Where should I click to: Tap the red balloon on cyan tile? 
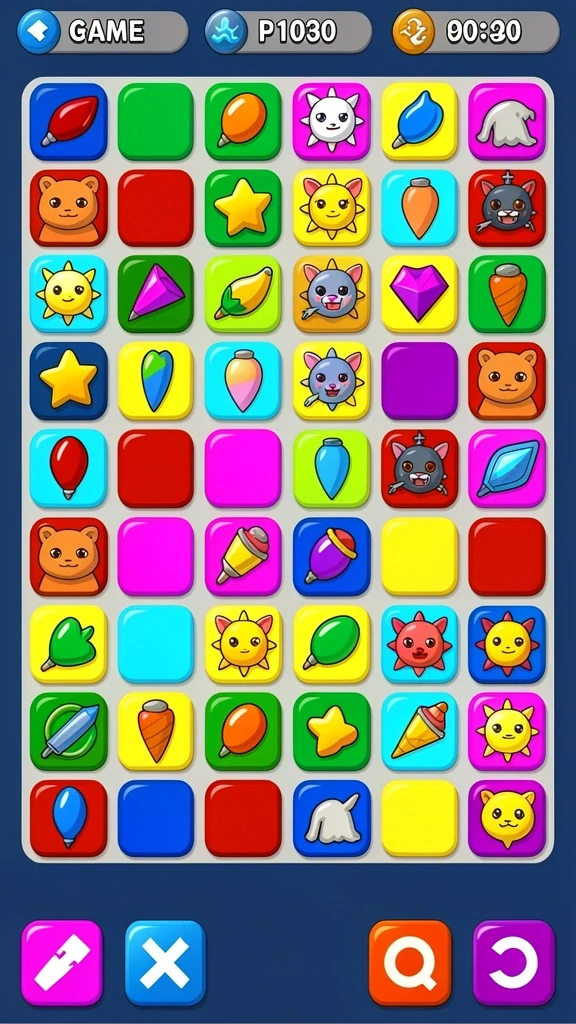point(69,468)
